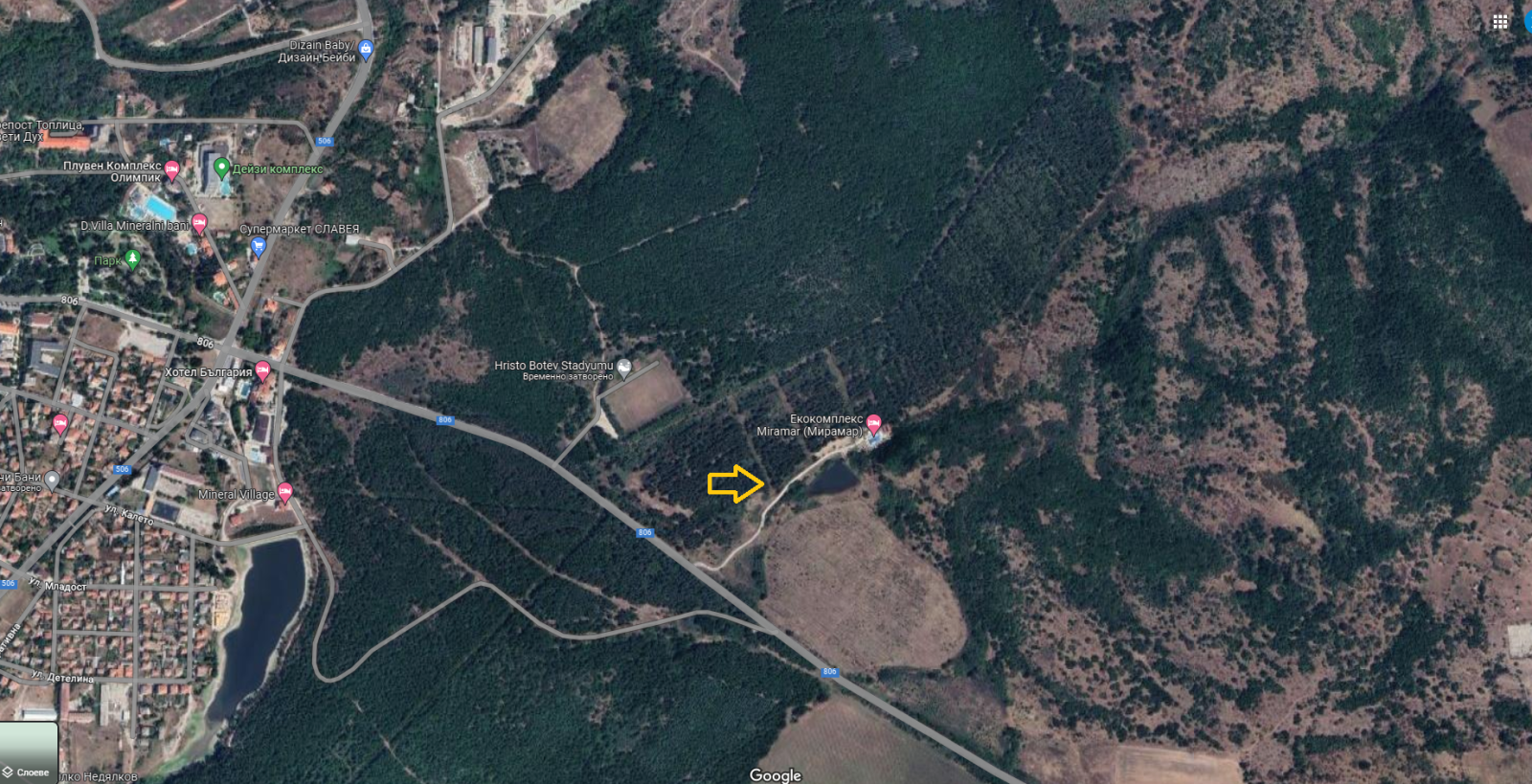Open the Google apps grid
1532x784 pixels.
pos(1500,22)
